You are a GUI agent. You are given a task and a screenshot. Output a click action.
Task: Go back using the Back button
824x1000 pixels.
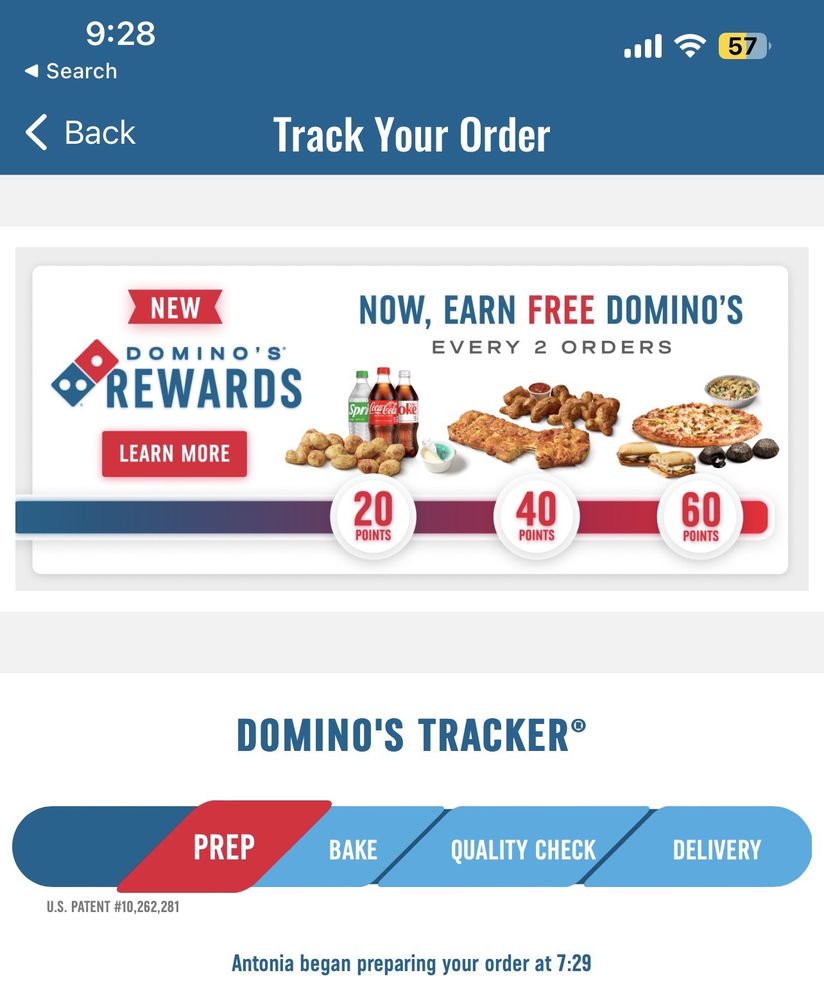click(x=80, y=133)
